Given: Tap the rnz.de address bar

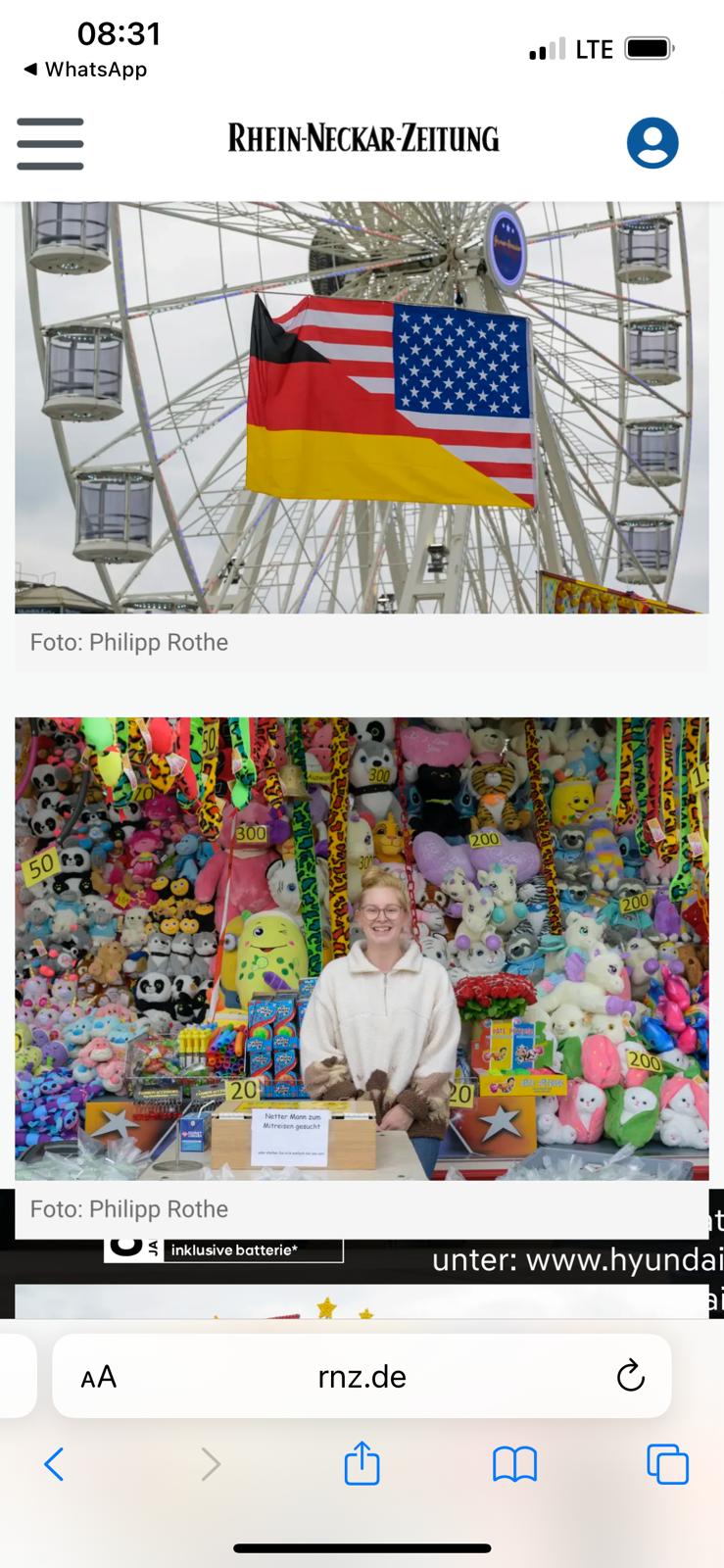Looking at the screenshot, I should (362, 1376).
